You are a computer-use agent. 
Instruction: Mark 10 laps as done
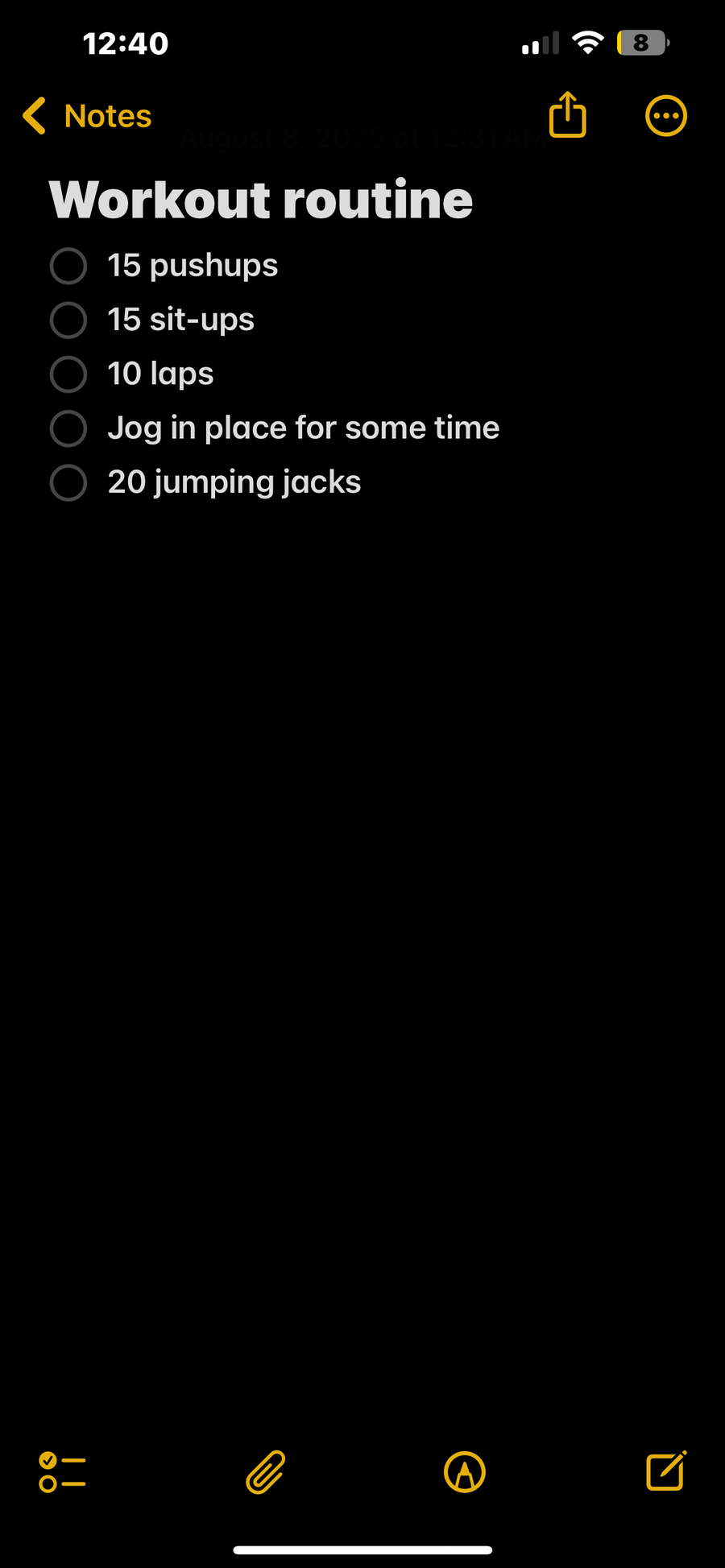tap(68, 374)
